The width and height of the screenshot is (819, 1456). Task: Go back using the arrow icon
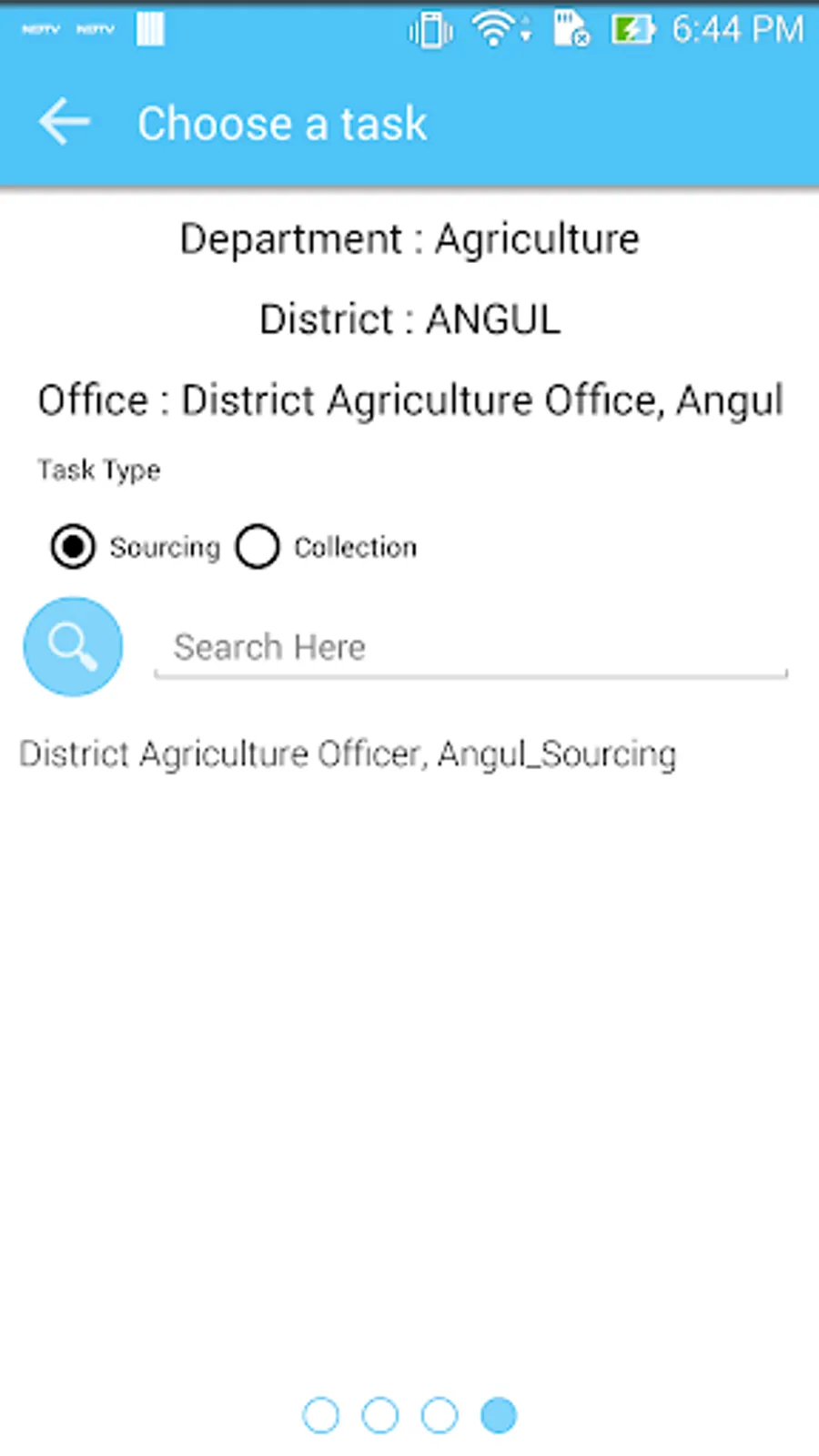pyautogui.click(x=64, y=122)
